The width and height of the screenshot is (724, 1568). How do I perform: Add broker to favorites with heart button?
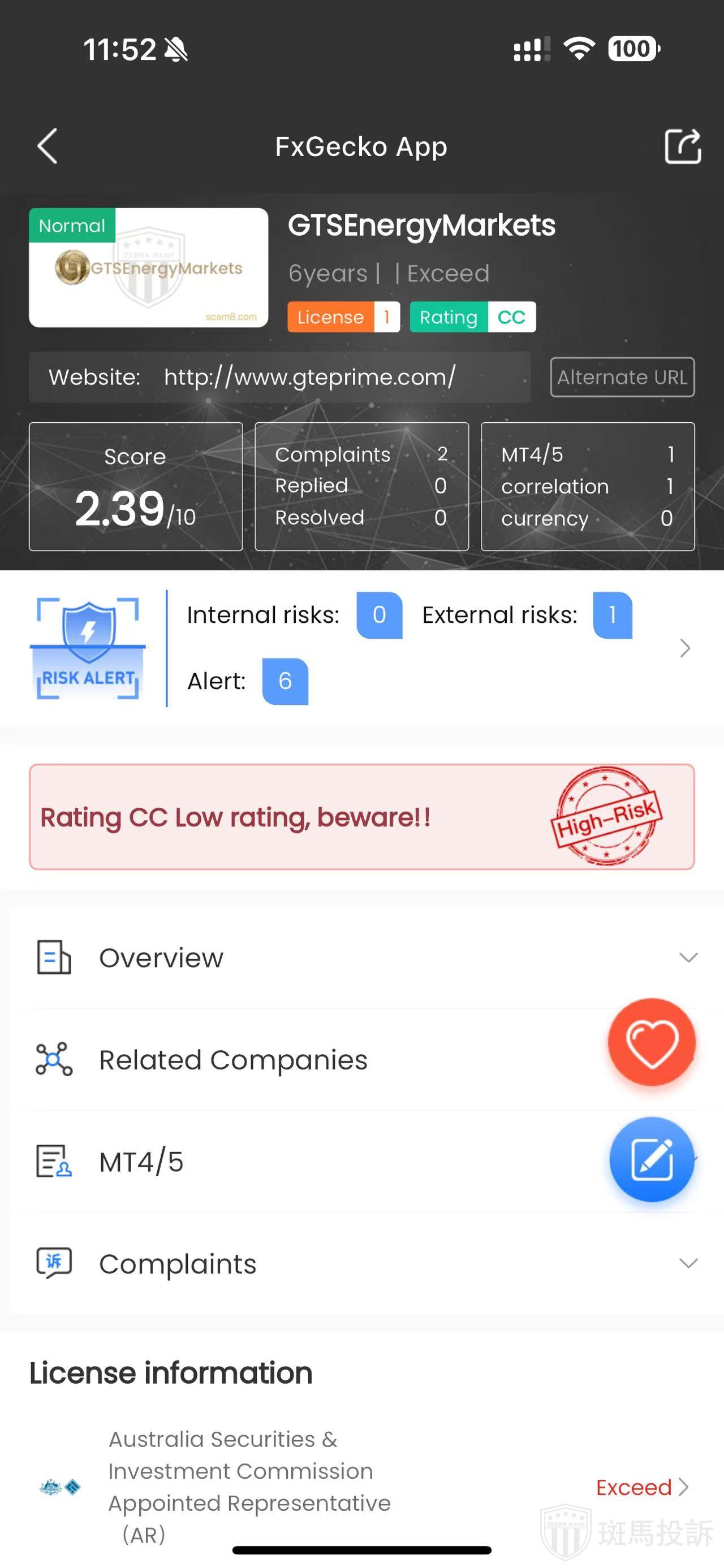tap(652, 1042)
